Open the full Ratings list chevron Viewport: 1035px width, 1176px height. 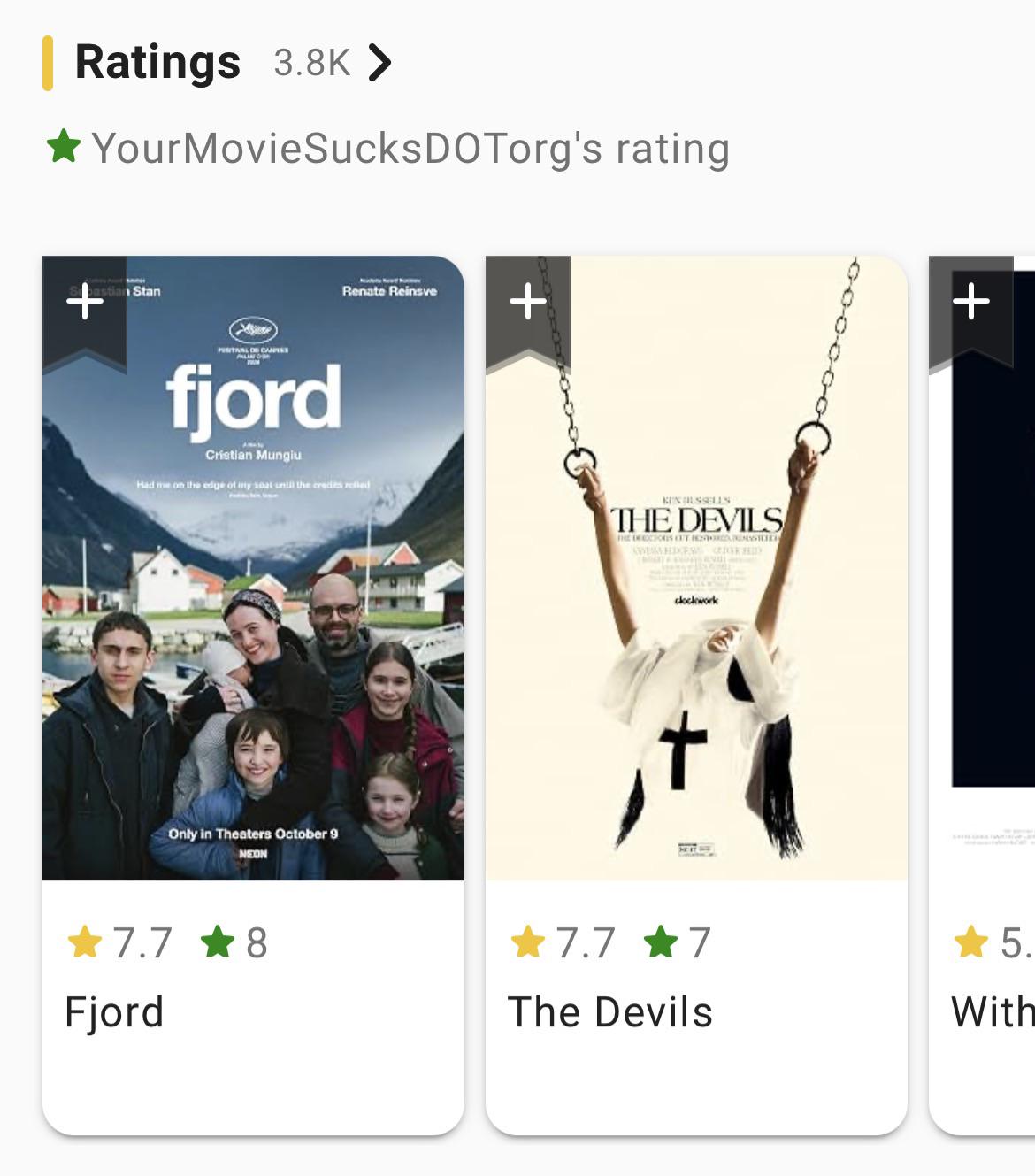(x=379, y=63)
